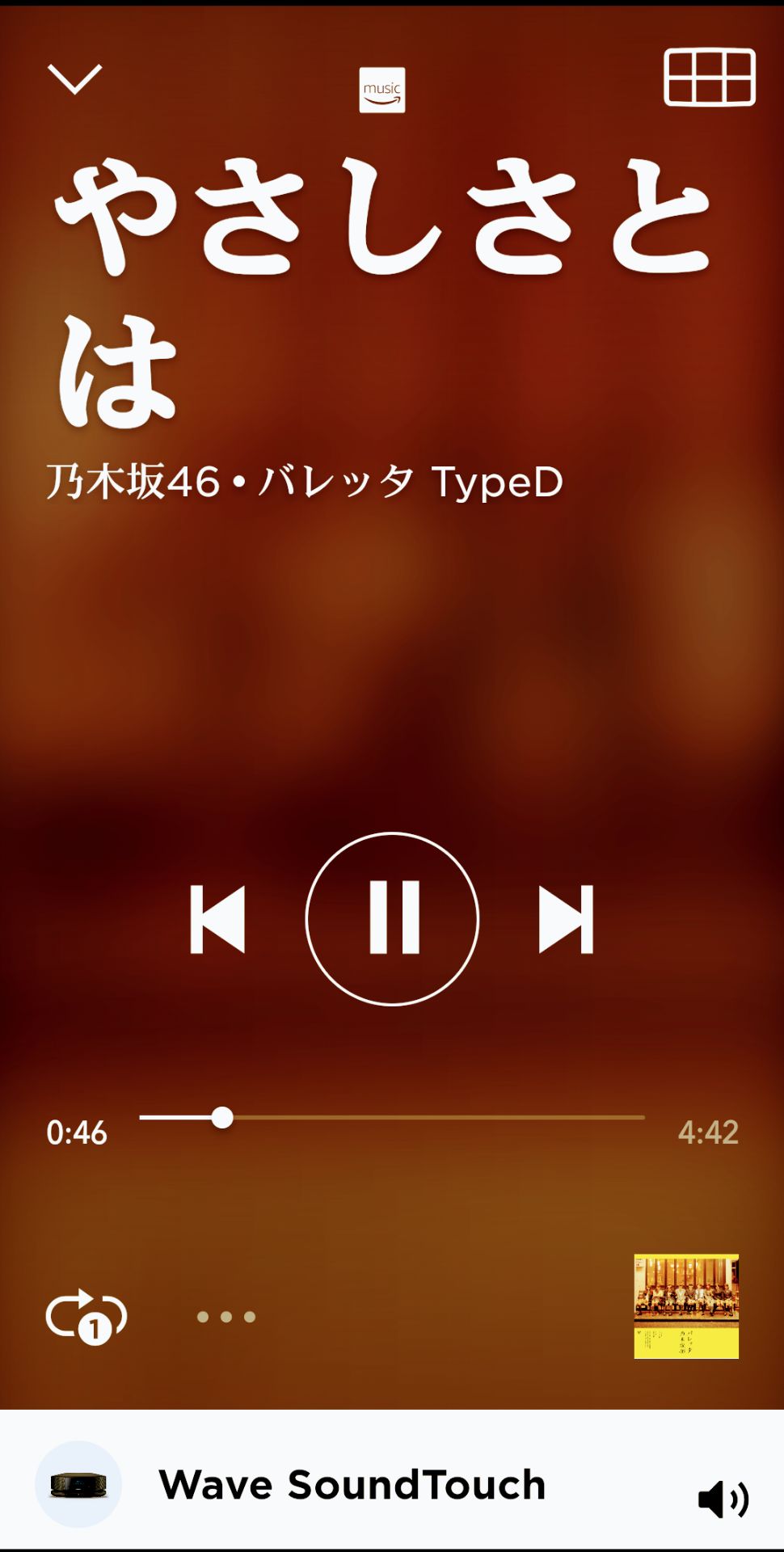The height and width of the screenshot is (1552, 784).
Task: Open the Amazon Music logo
Action: click(383, 91)
